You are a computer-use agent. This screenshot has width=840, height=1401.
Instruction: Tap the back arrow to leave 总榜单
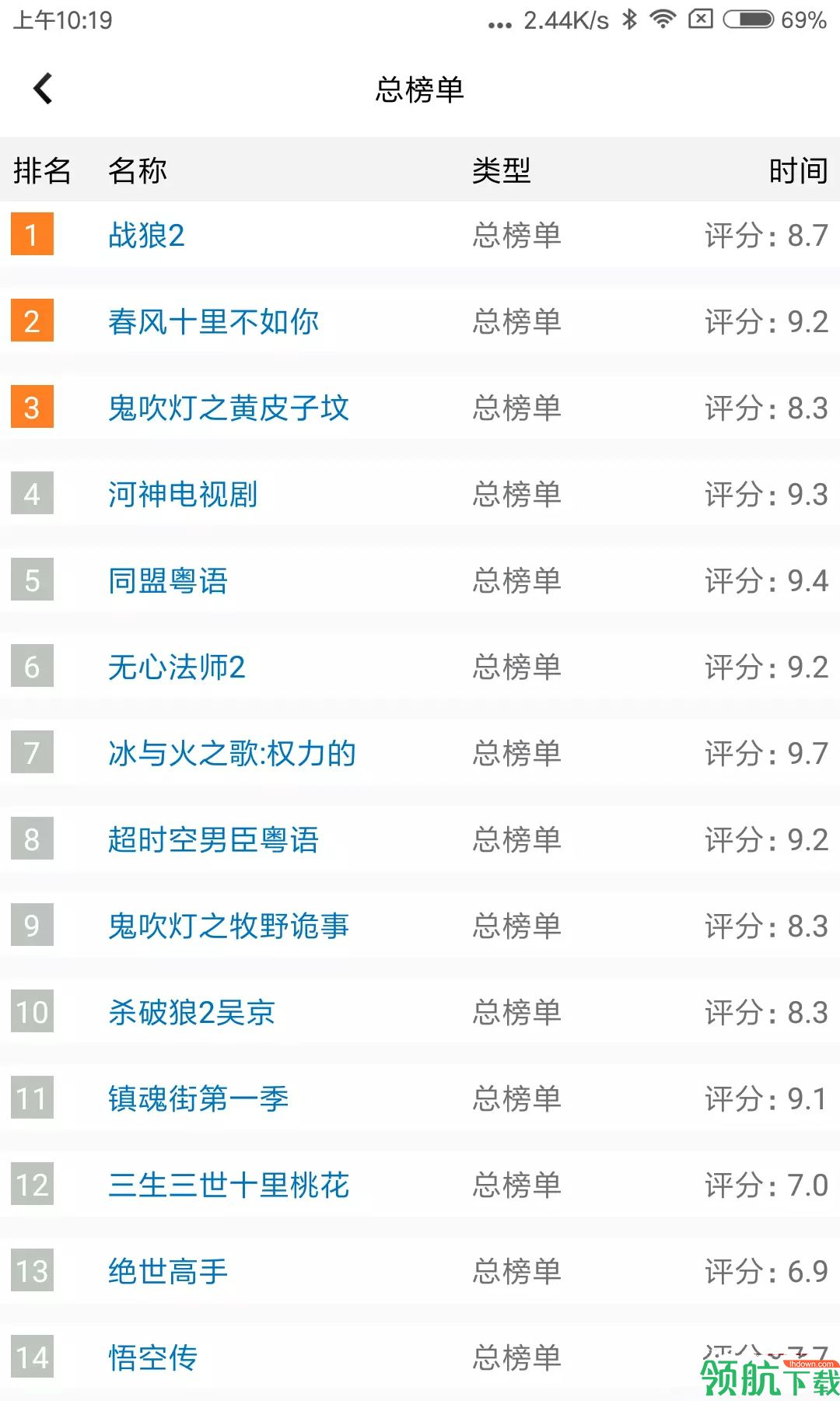pos(44,89)
